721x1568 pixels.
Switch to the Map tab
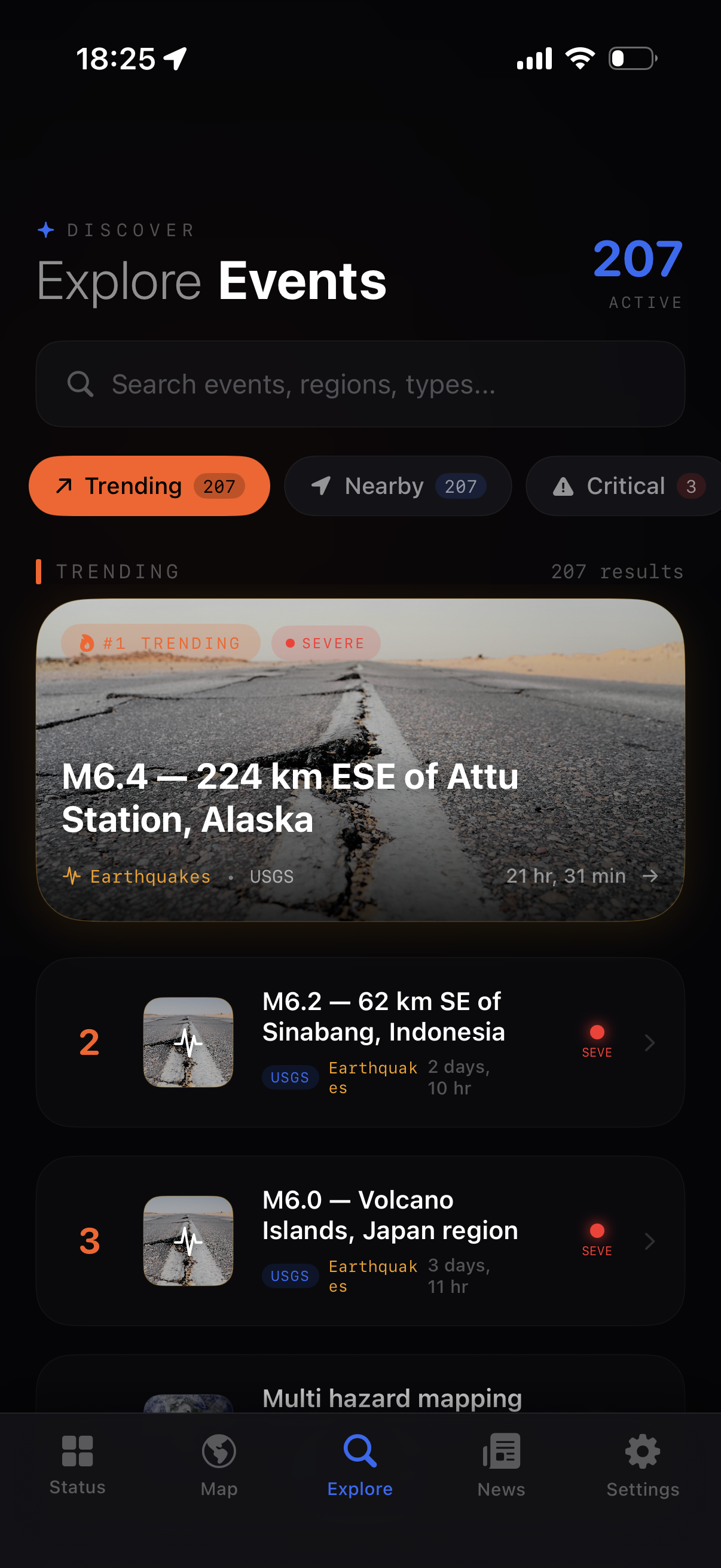(219, 1465)
